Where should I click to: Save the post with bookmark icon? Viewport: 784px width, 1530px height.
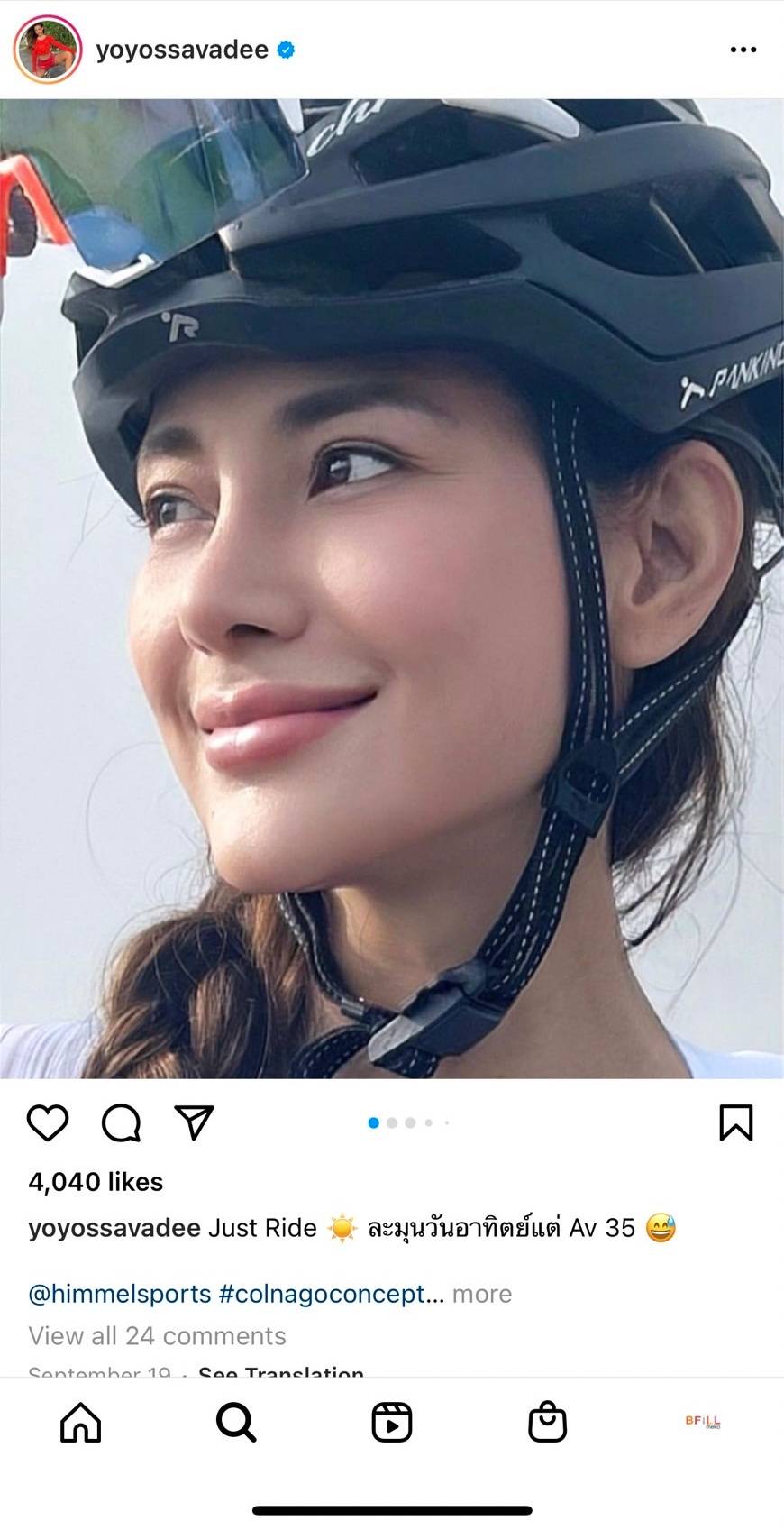[735, 1122]
